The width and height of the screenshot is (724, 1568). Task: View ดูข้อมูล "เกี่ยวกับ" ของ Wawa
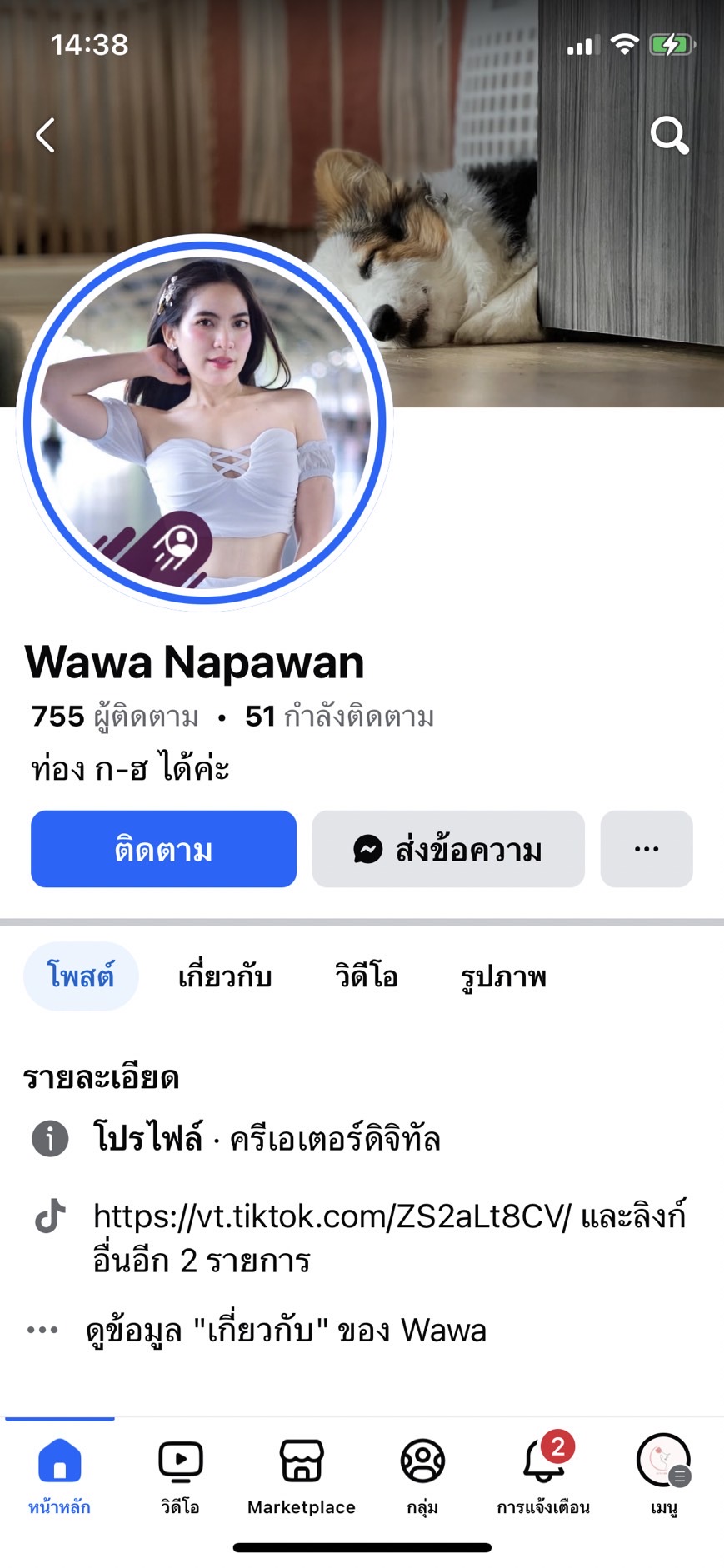286,1331
